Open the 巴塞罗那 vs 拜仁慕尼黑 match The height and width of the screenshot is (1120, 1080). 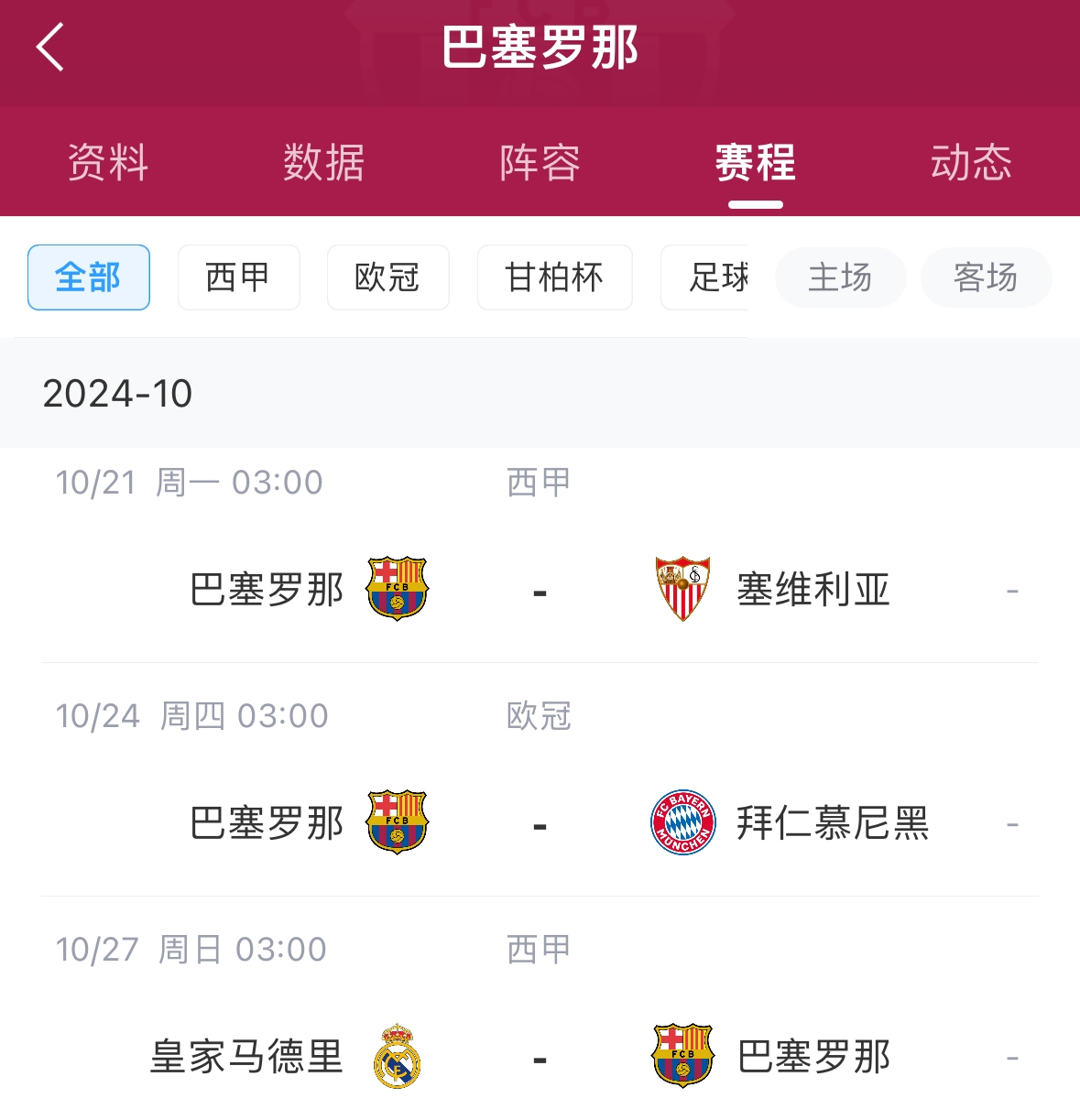pyautogui.click(x=540, y=823)
